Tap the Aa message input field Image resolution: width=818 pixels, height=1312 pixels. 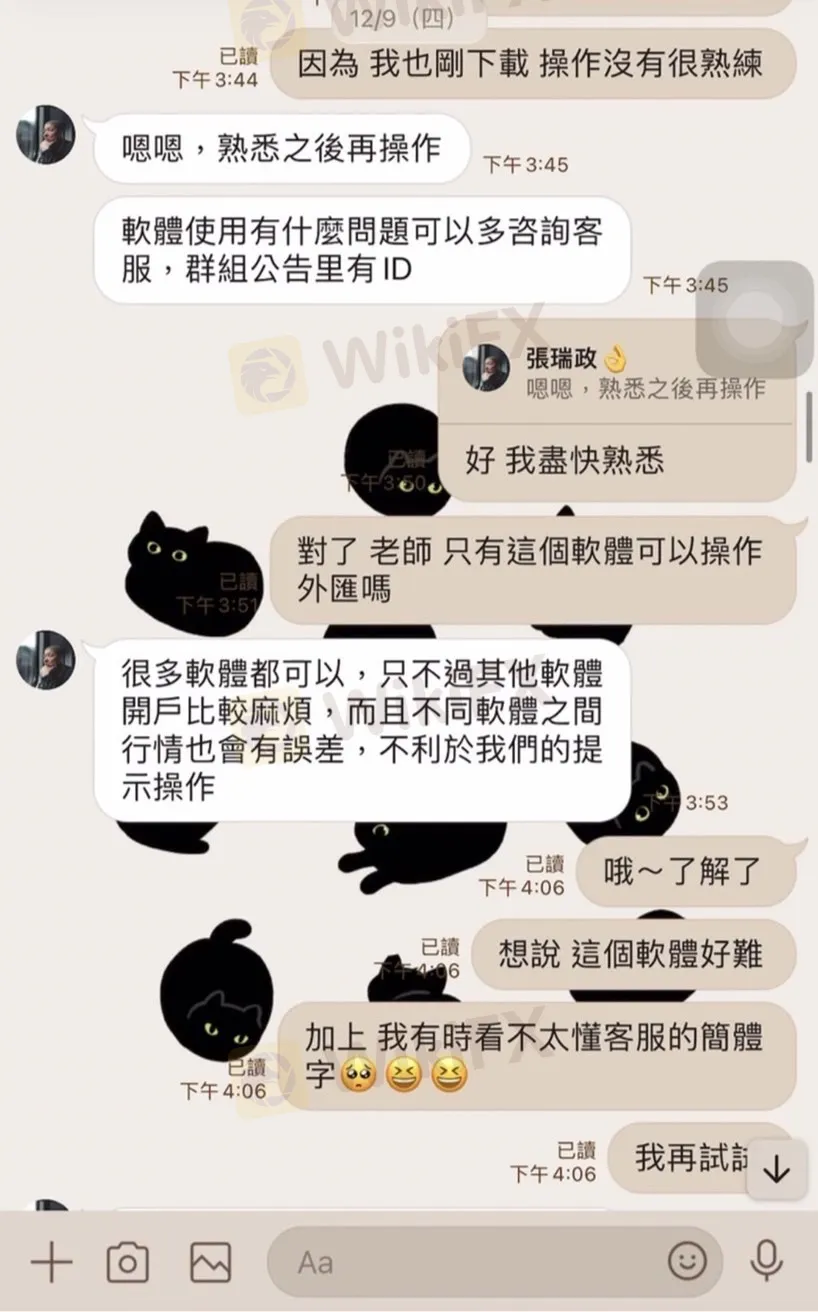[470, 1262]
